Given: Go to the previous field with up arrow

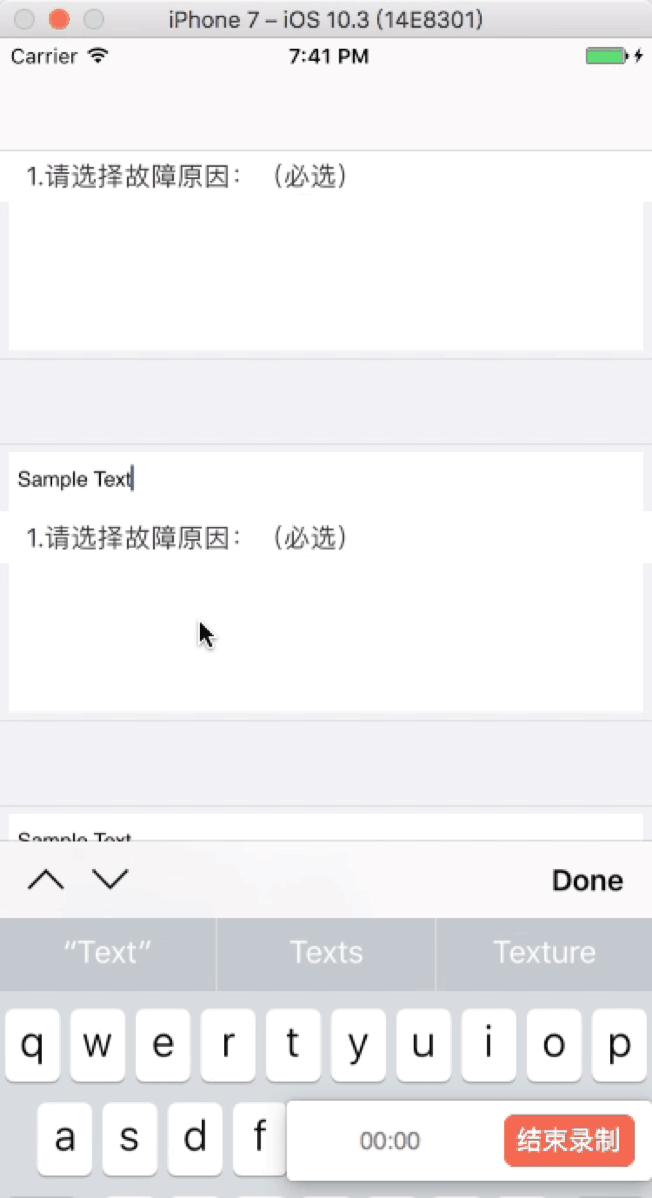Looking at the screenshot, I should coord(46,880).
